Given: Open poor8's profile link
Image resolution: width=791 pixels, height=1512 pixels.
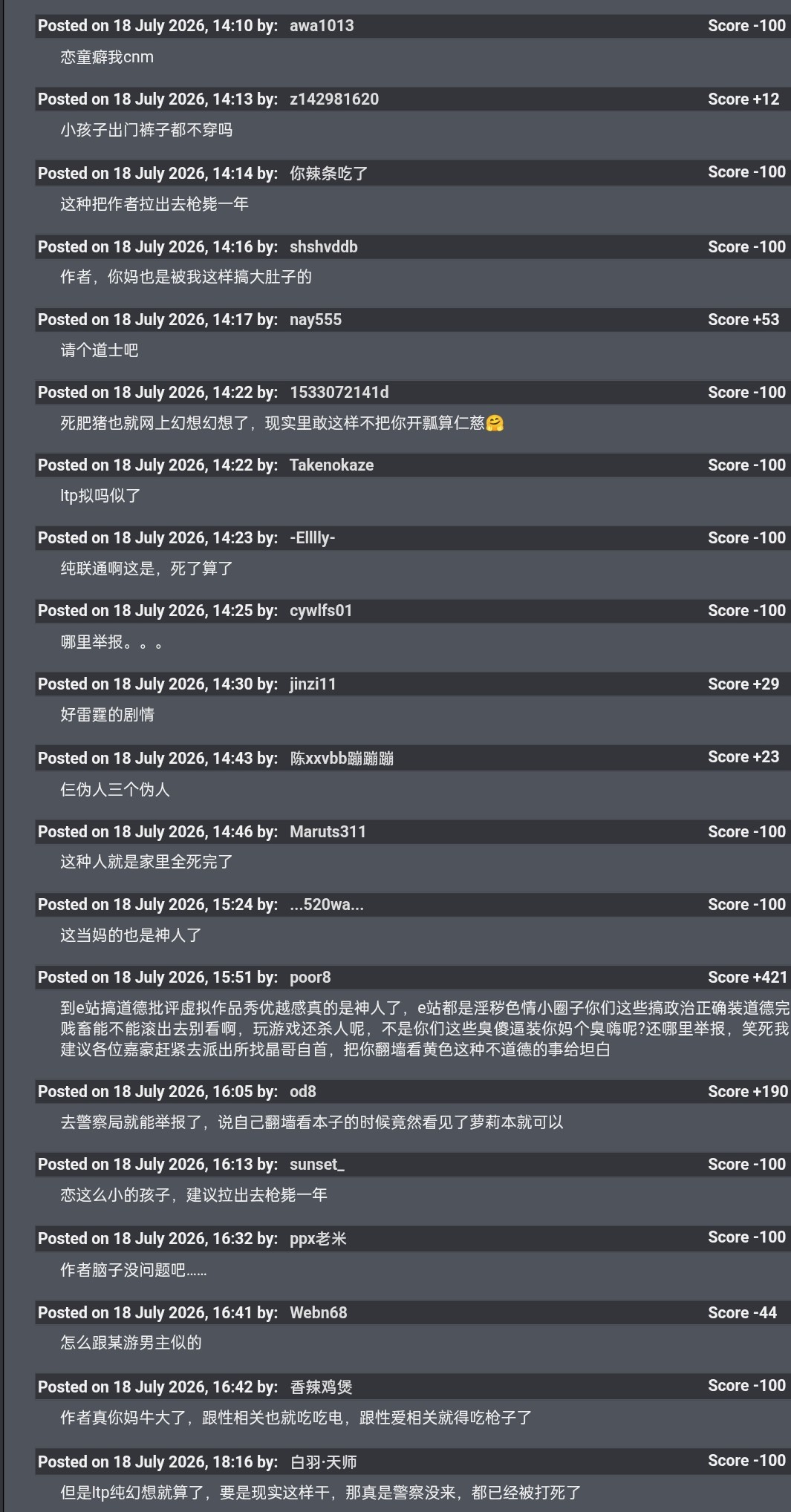Looking at the screenshot, I should (310, 977).
